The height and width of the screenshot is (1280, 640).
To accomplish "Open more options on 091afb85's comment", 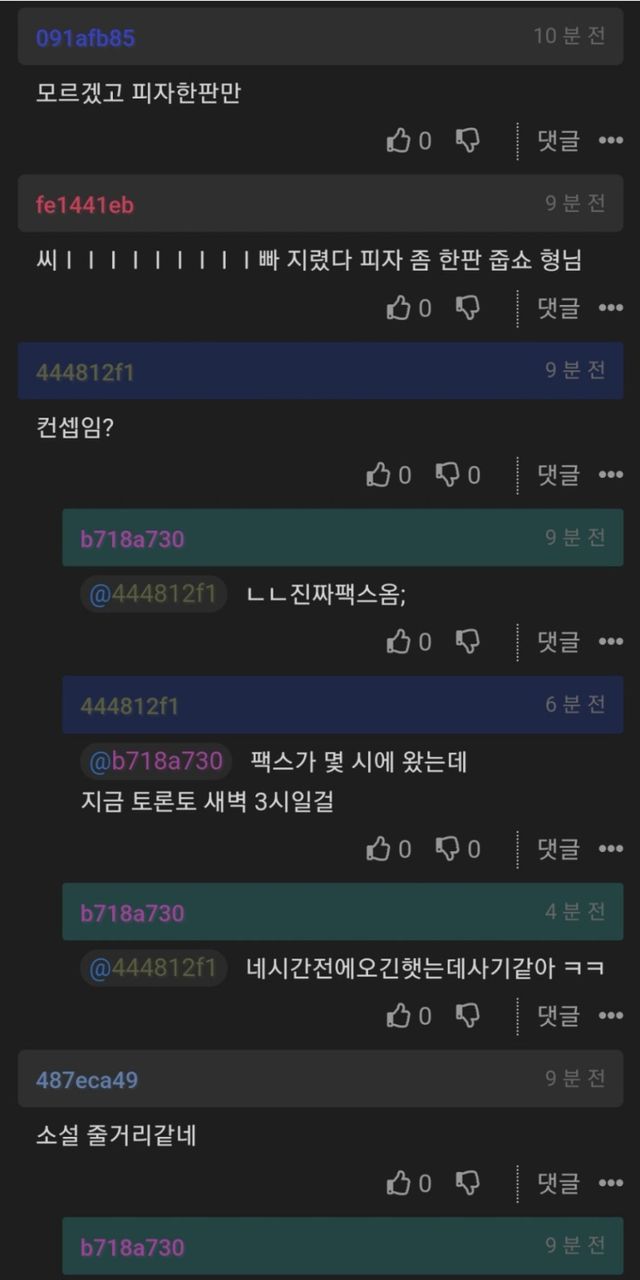I will [610, 141].
